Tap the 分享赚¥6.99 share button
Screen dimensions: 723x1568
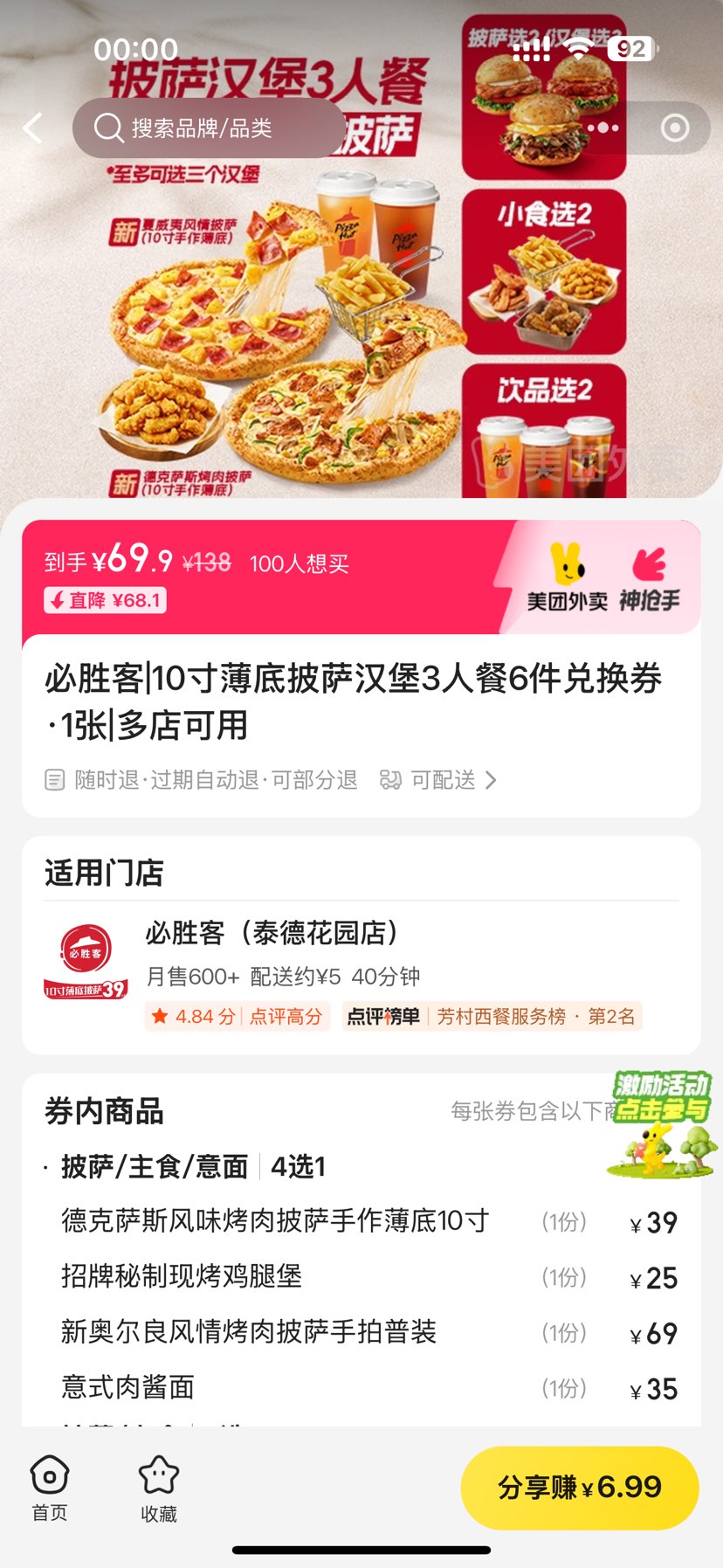579,1487
